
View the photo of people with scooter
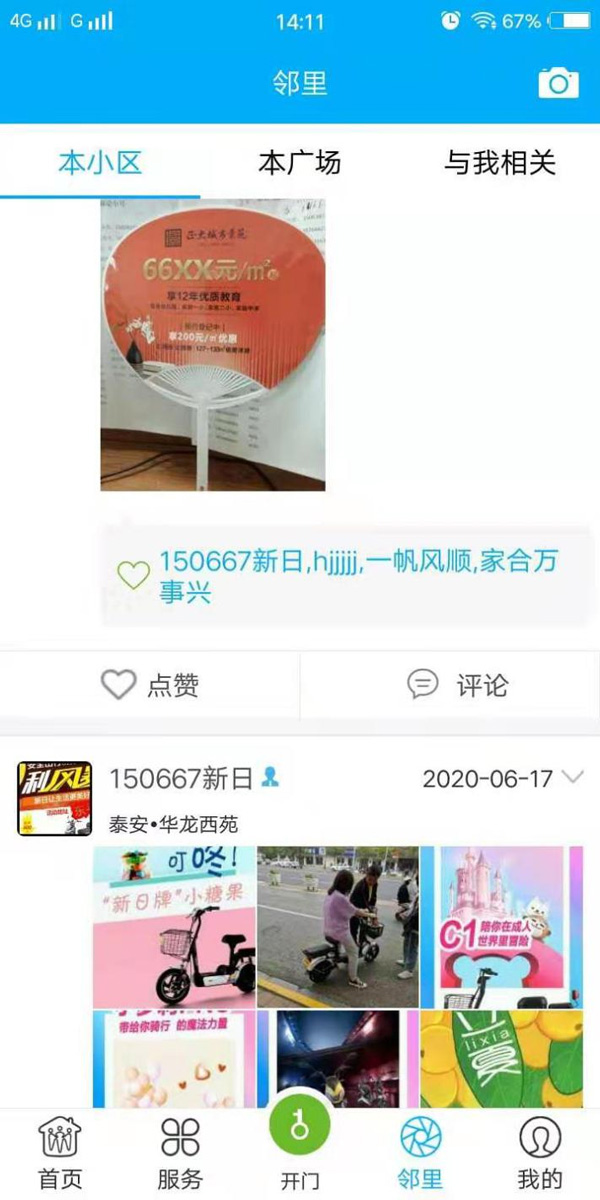point(338,927)
